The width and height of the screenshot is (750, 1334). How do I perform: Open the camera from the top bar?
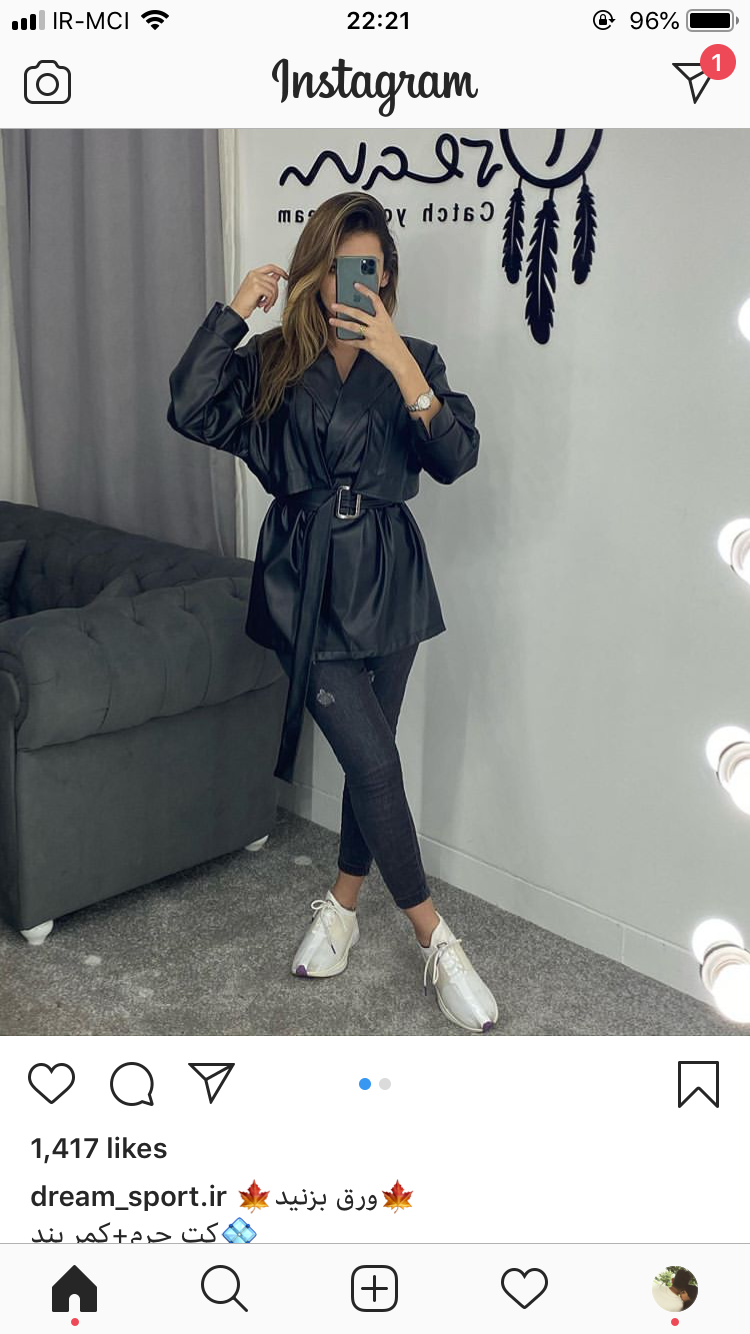[47, 82]
